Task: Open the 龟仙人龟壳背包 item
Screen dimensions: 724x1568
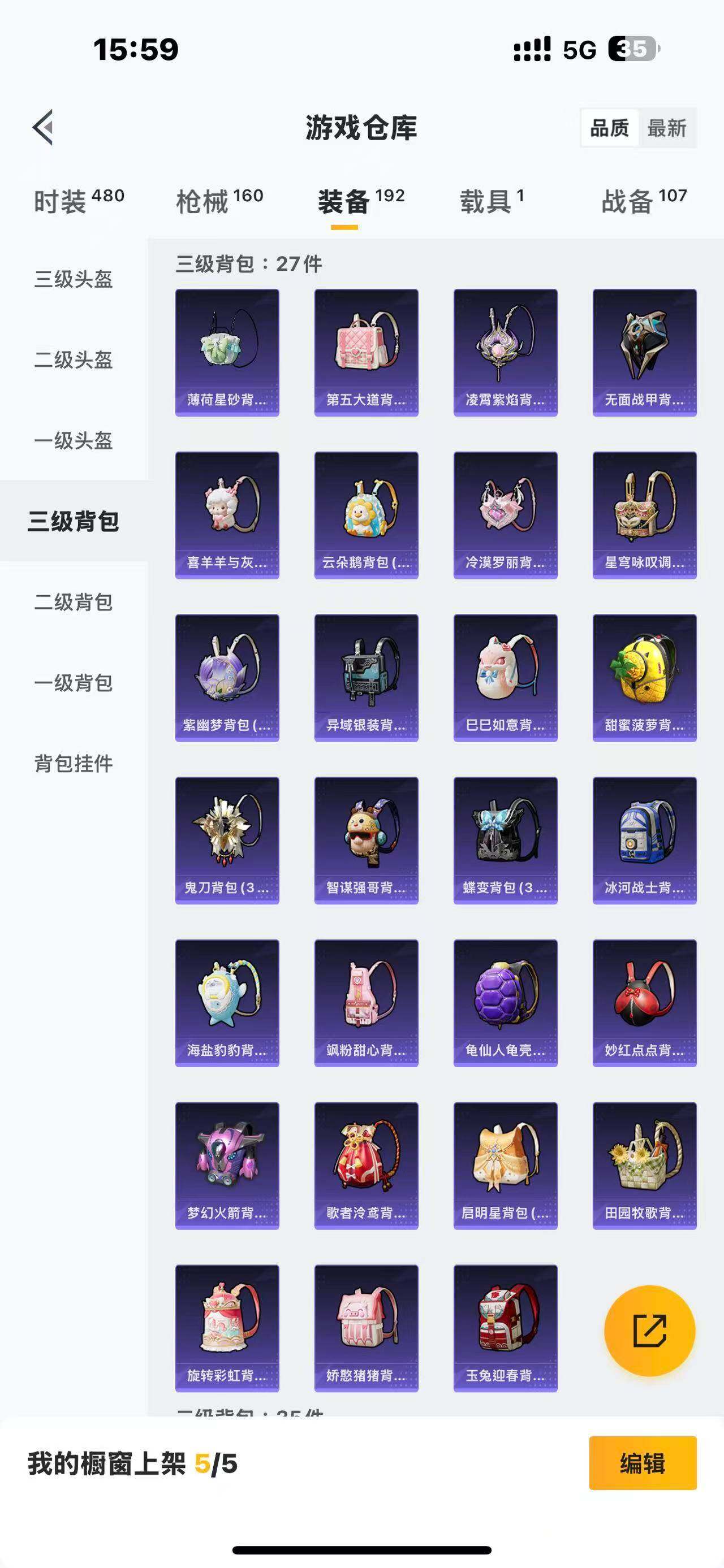Action: click(x=503, y=1001)
